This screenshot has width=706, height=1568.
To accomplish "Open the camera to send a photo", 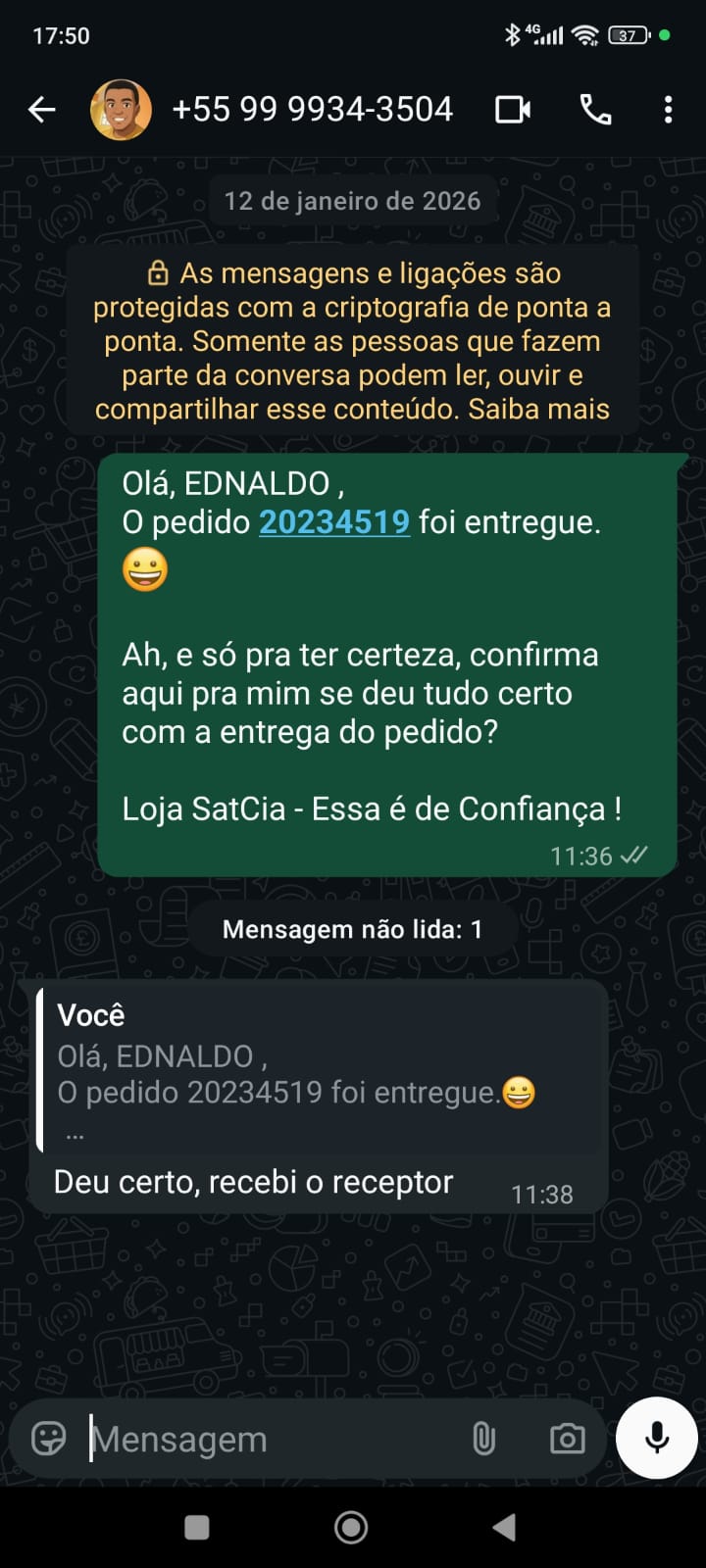I will click(567, 1439).
